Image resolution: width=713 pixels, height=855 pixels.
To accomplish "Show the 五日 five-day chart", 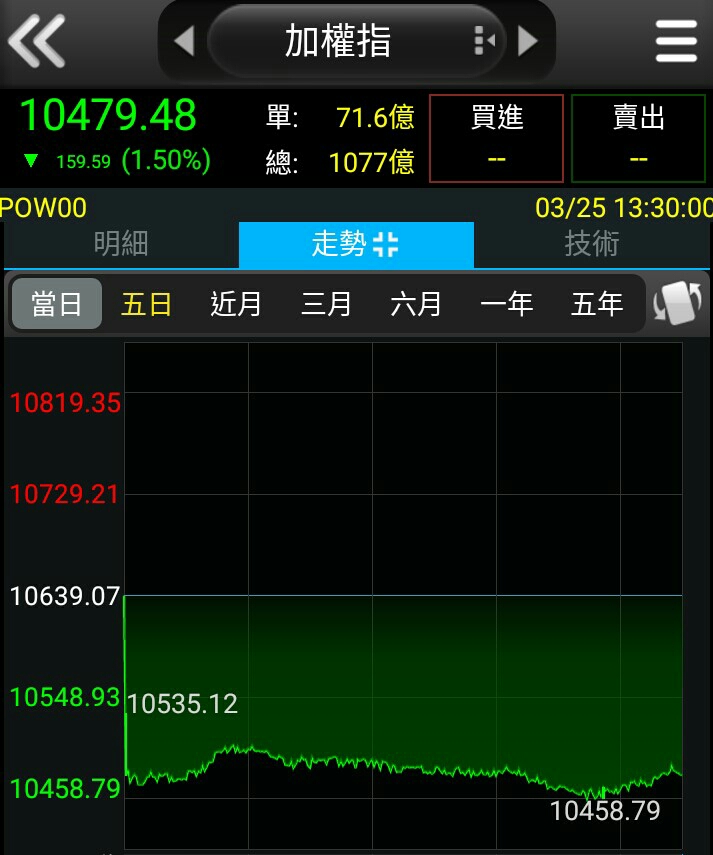I will click(x=147, y=304).
